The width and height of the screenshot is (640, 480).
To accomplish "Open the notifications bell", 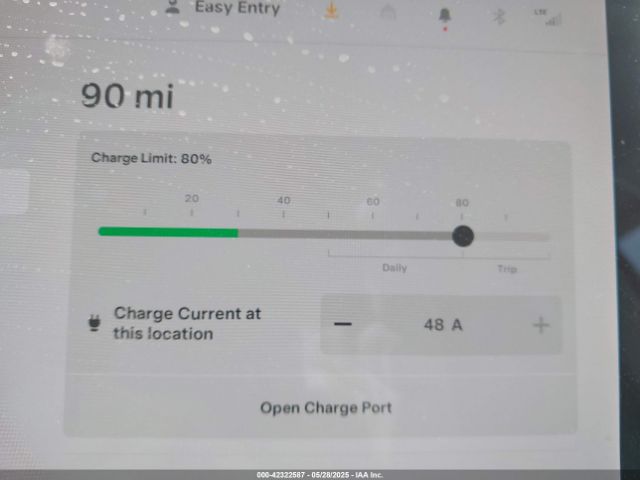I will pyautogui.click(x=445, y=14).
